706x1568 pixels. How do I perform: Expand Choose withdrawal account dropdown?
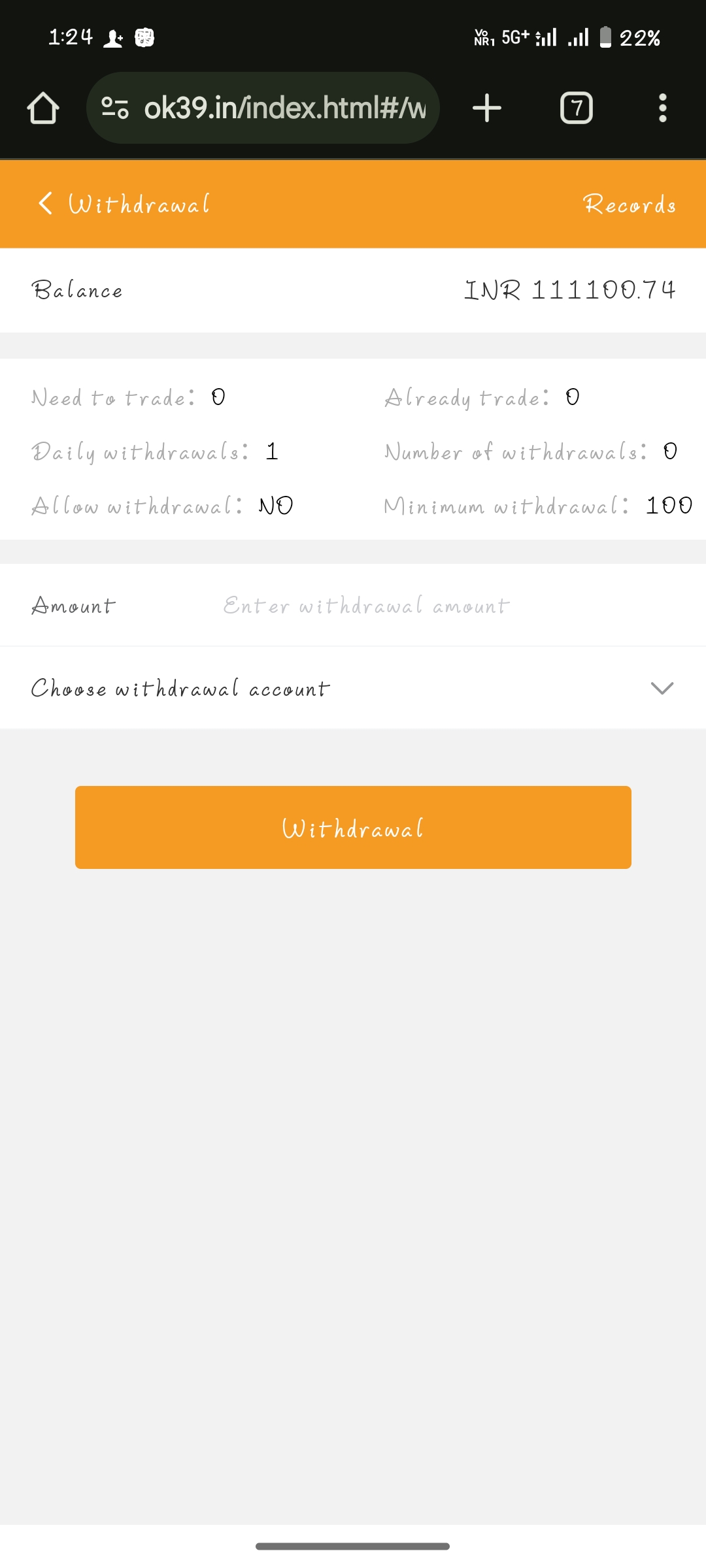[x=662, y=688]
